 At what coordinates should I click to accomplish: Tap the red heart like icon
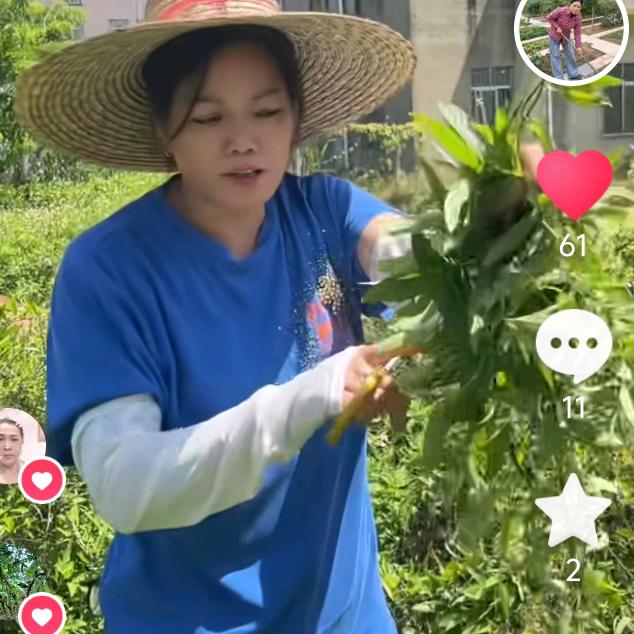pyautogui.click(x=574, y=183)
